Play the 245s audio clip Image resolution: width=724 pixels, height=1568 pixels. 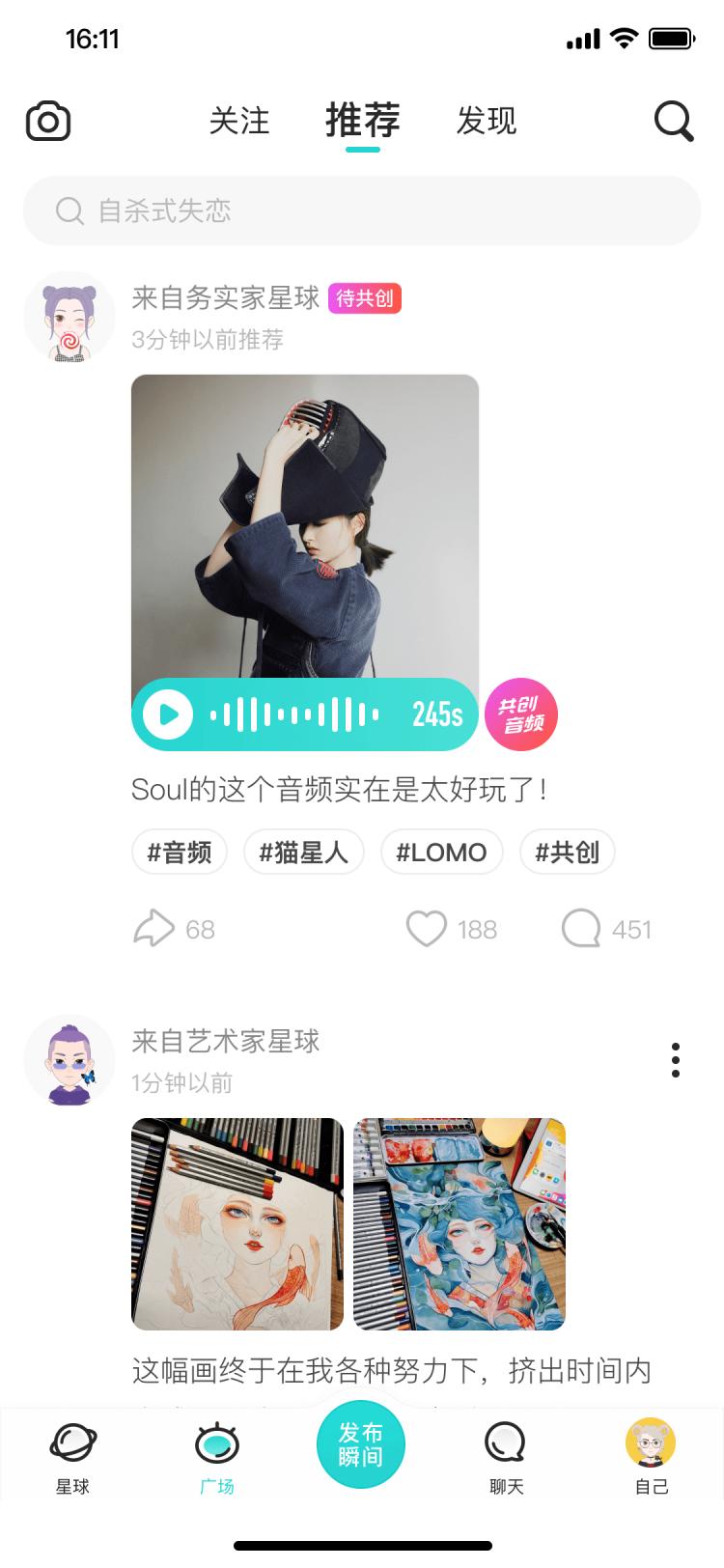pos(168,714)
